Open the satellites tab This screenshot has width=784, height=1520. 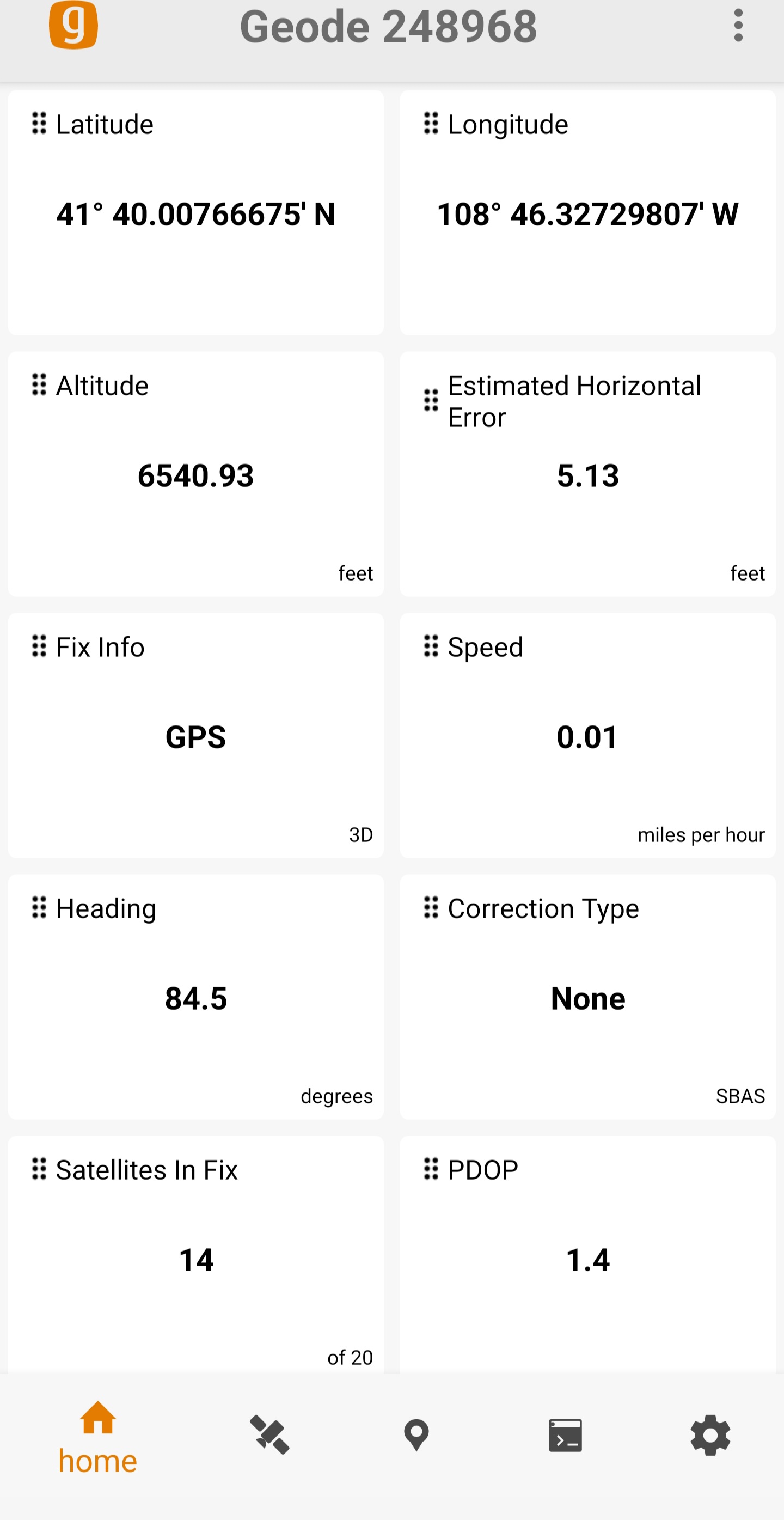(x=269, y=1435)
